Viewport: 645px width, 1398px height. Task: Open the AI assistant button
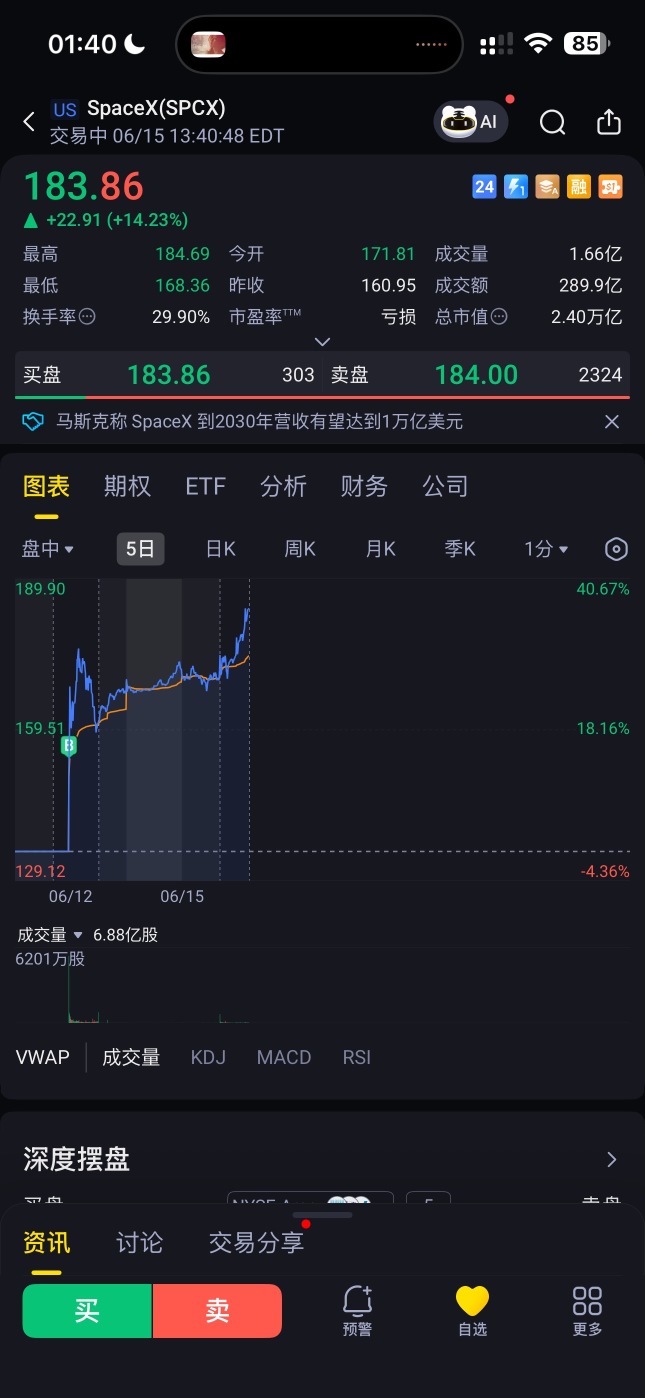click(471, 122)
